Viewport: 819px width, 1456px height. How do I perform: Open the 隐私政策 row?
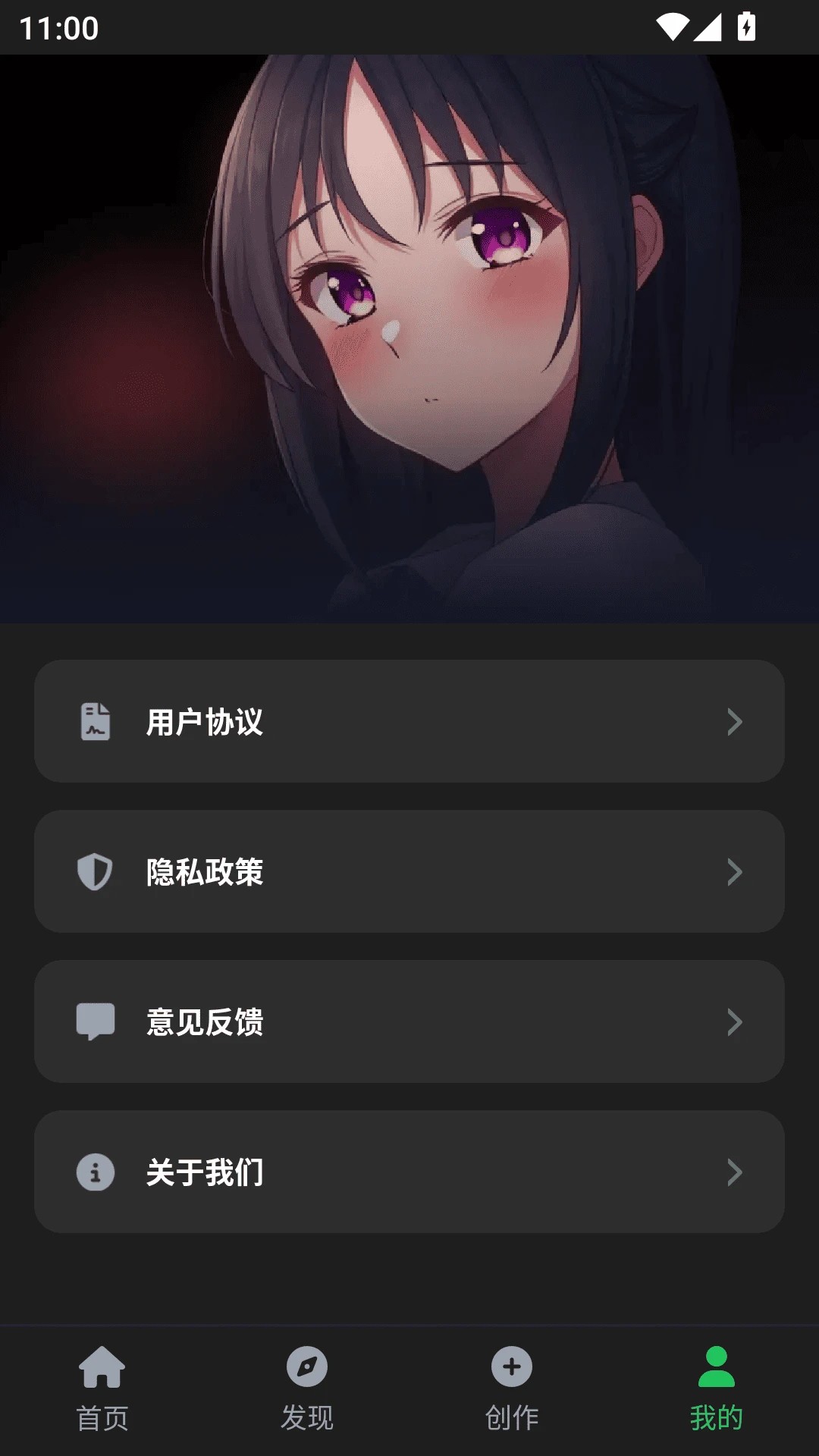tap(409, 871)
